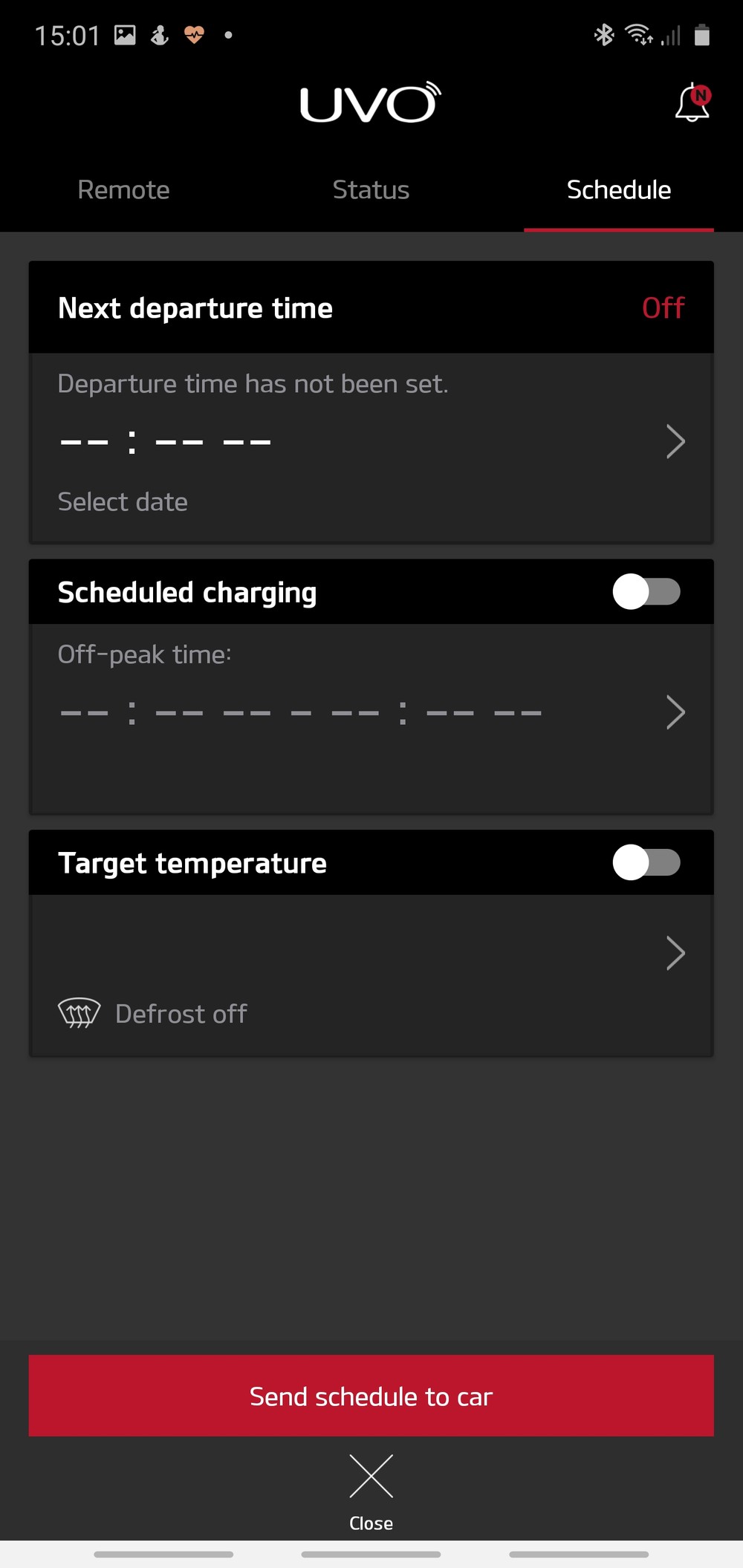This screenshot has height=1568, width=743.
Task: Open the notifications bell
Action: click(692, 103)
